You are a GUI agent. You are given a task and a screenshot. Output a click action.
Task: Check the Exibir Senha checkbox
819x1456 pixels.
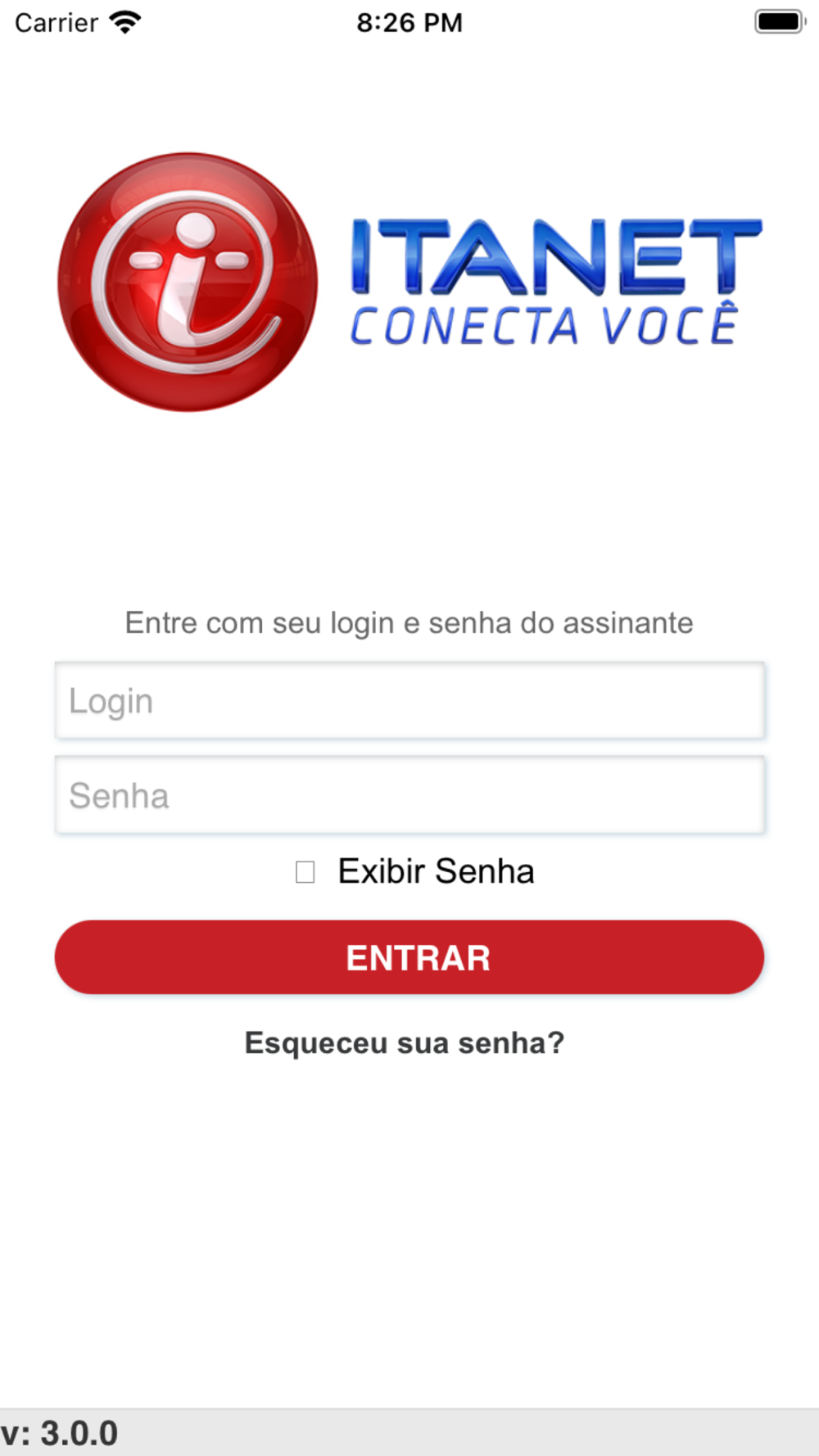coord(305,872)
